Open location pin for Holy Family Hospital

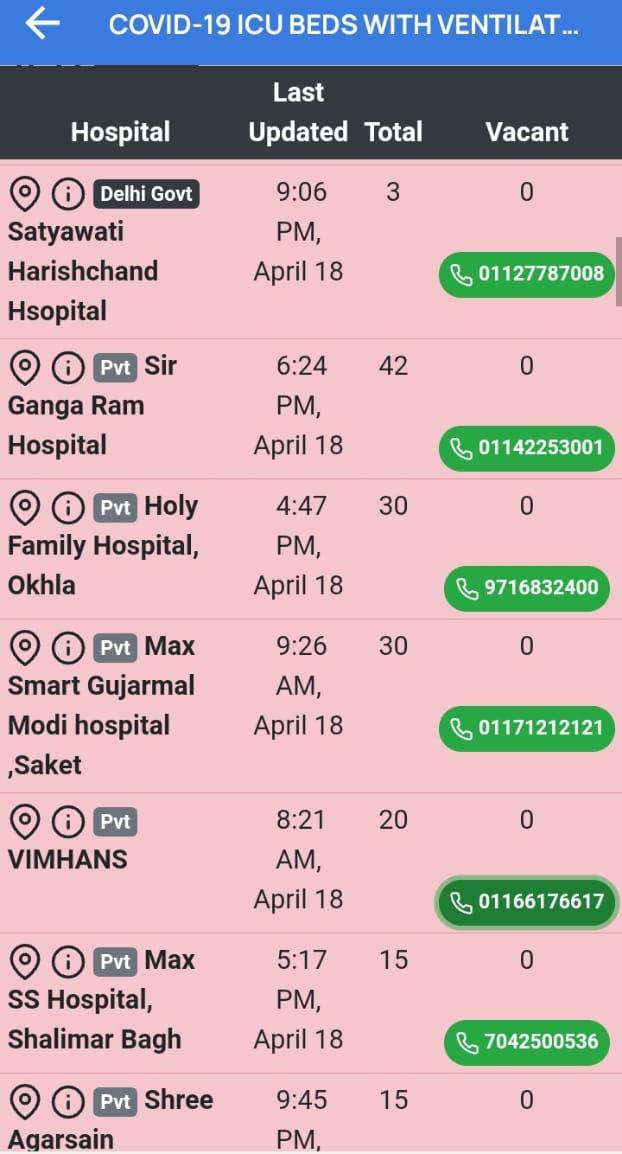[24, 507]
